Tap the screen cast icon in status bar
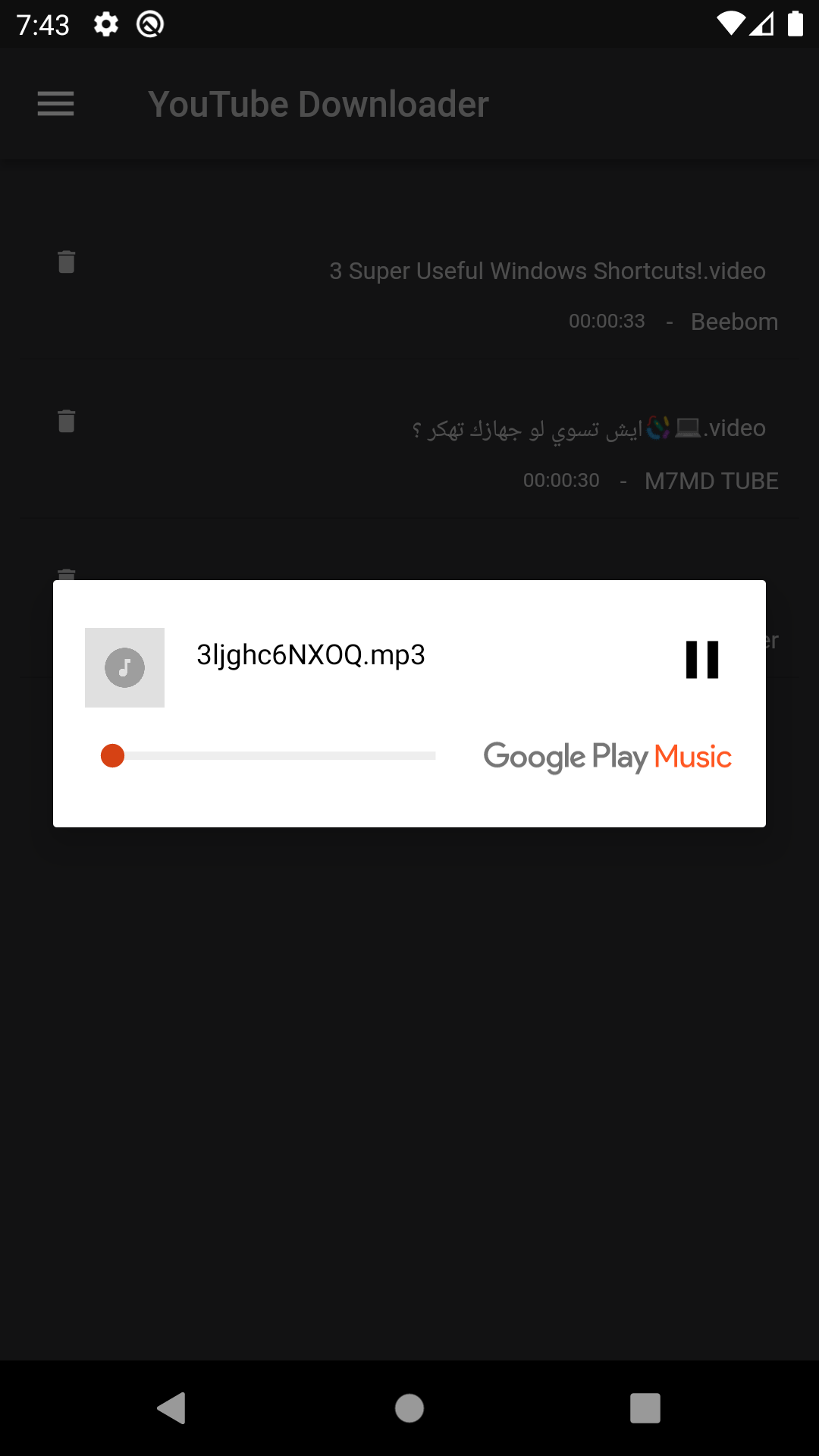 pyautogui.click(x=149, y=24)
